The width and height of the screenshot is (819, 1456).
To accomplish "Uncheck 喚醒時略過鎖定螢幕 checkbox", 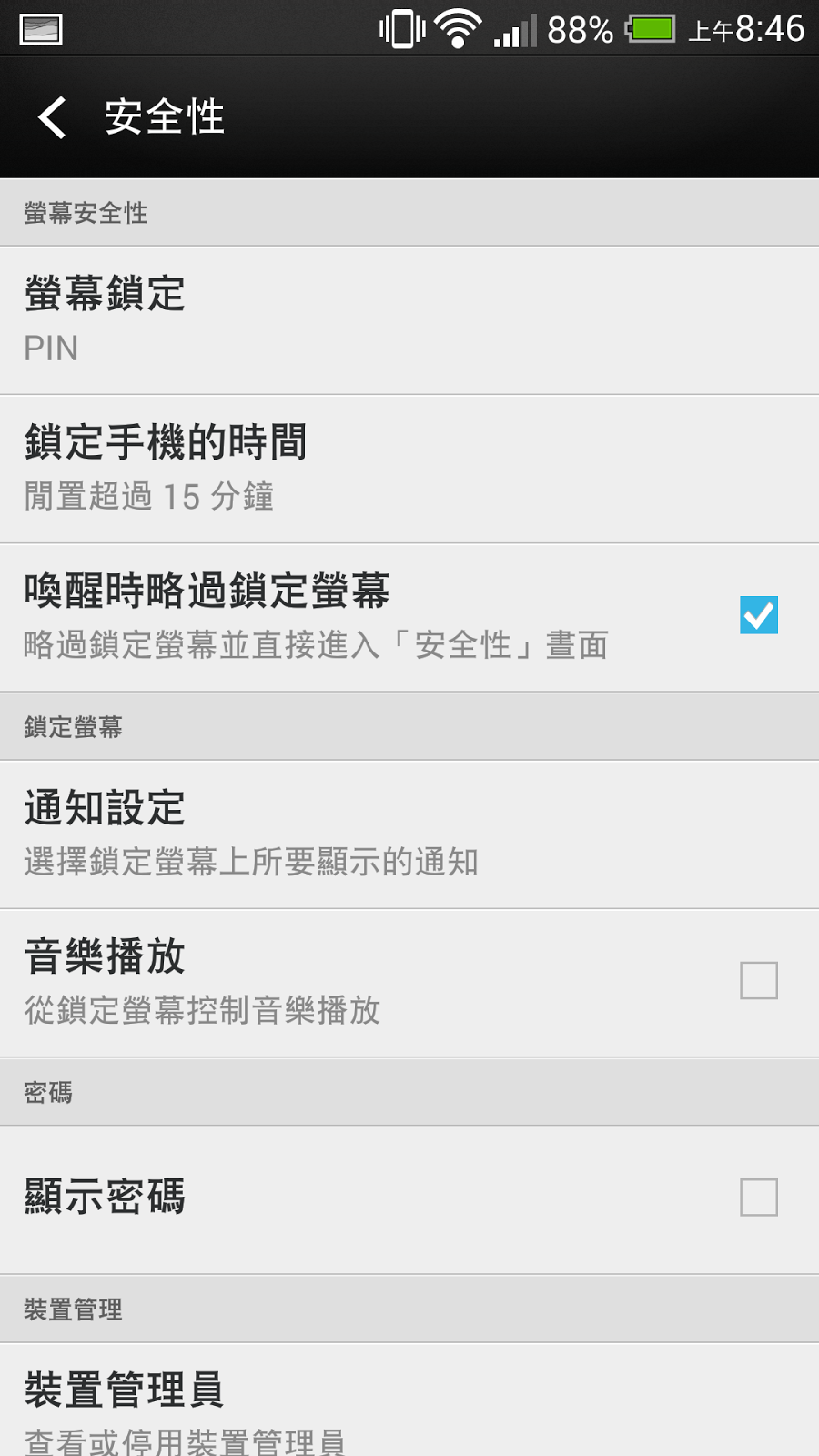I will (759, 615).
